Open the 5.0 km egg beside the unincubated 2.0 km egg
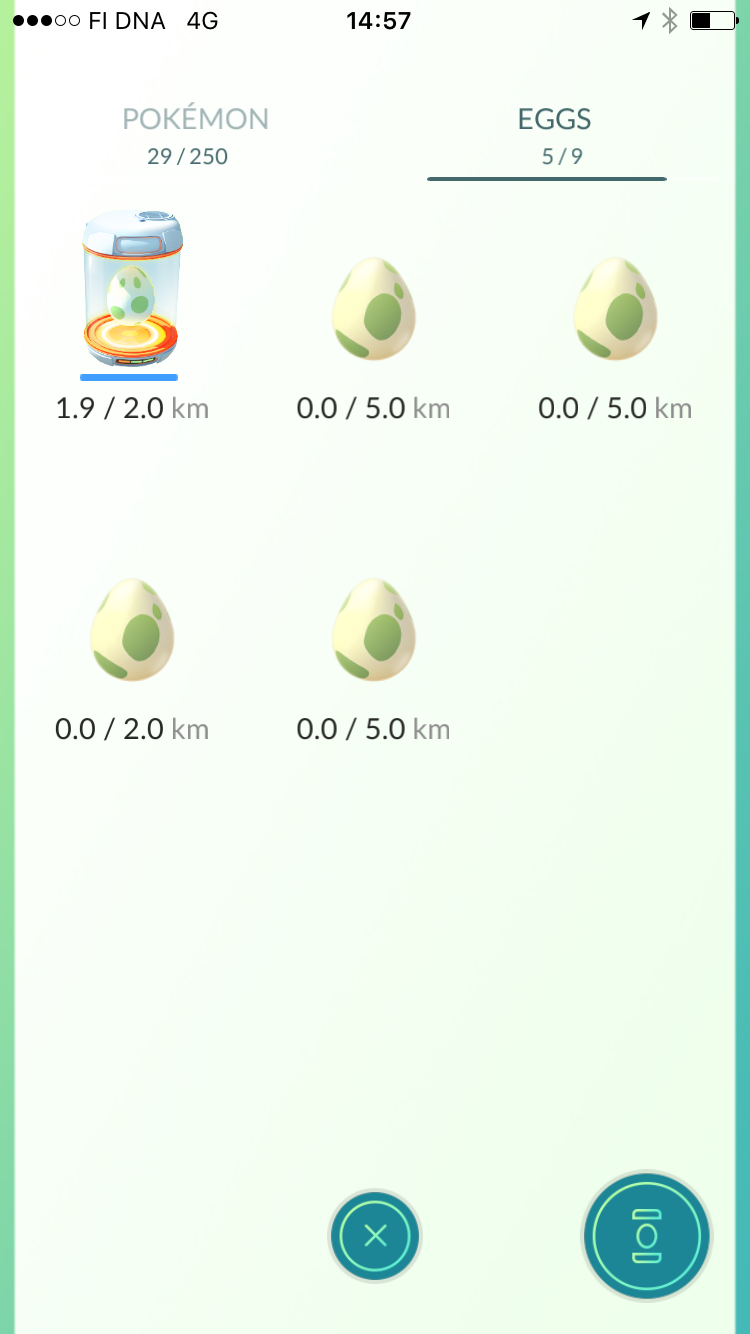This screenshot has width=750, height=1334. click(x=373, y=631)
